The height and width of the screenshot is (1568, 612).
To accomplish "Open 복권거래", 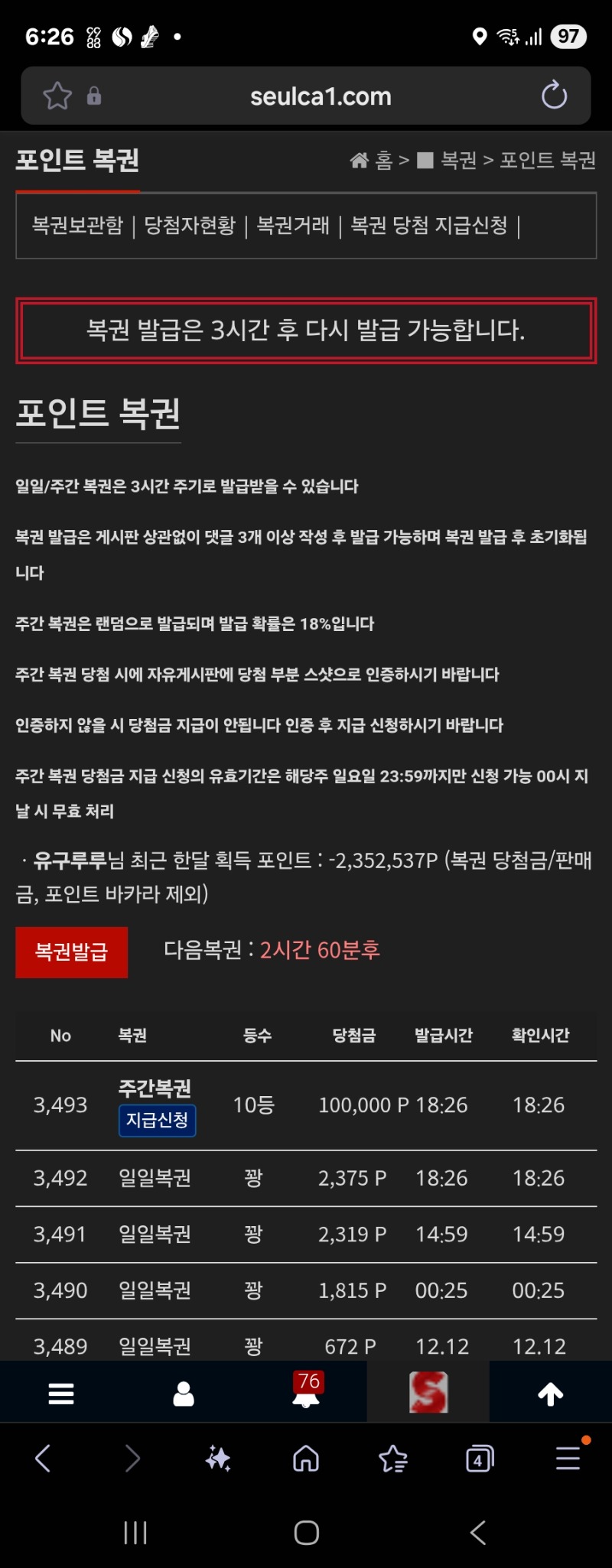I will coord(293,226).
